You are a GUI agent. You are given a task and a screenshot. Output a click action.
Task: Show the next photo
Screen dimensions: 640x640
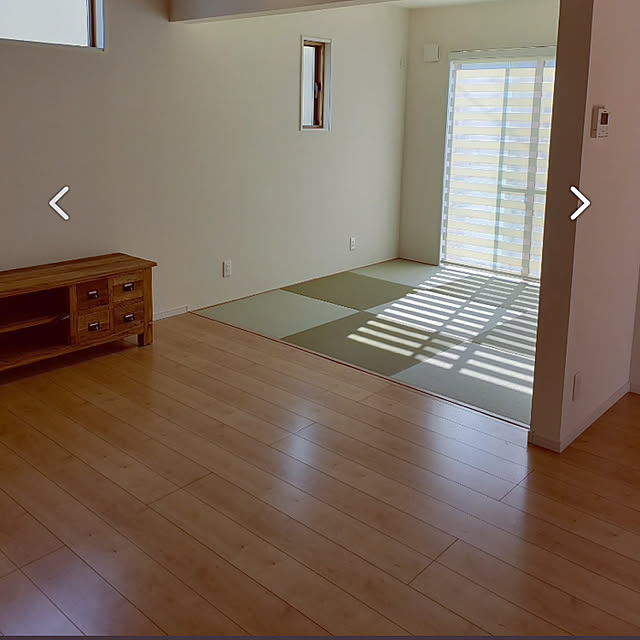(x=580, y=203)
